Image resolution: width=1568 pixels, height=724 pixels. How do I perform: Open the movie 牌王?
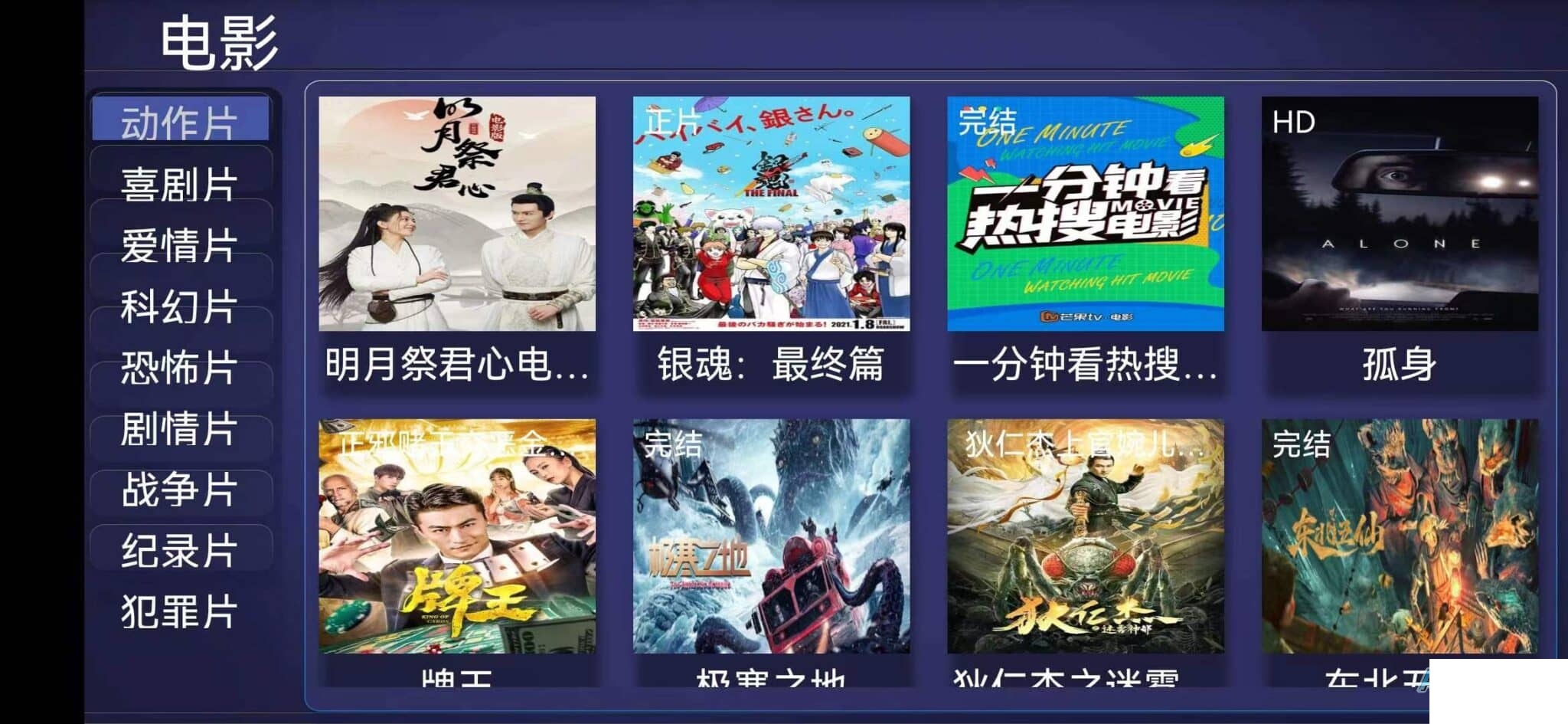457,536
